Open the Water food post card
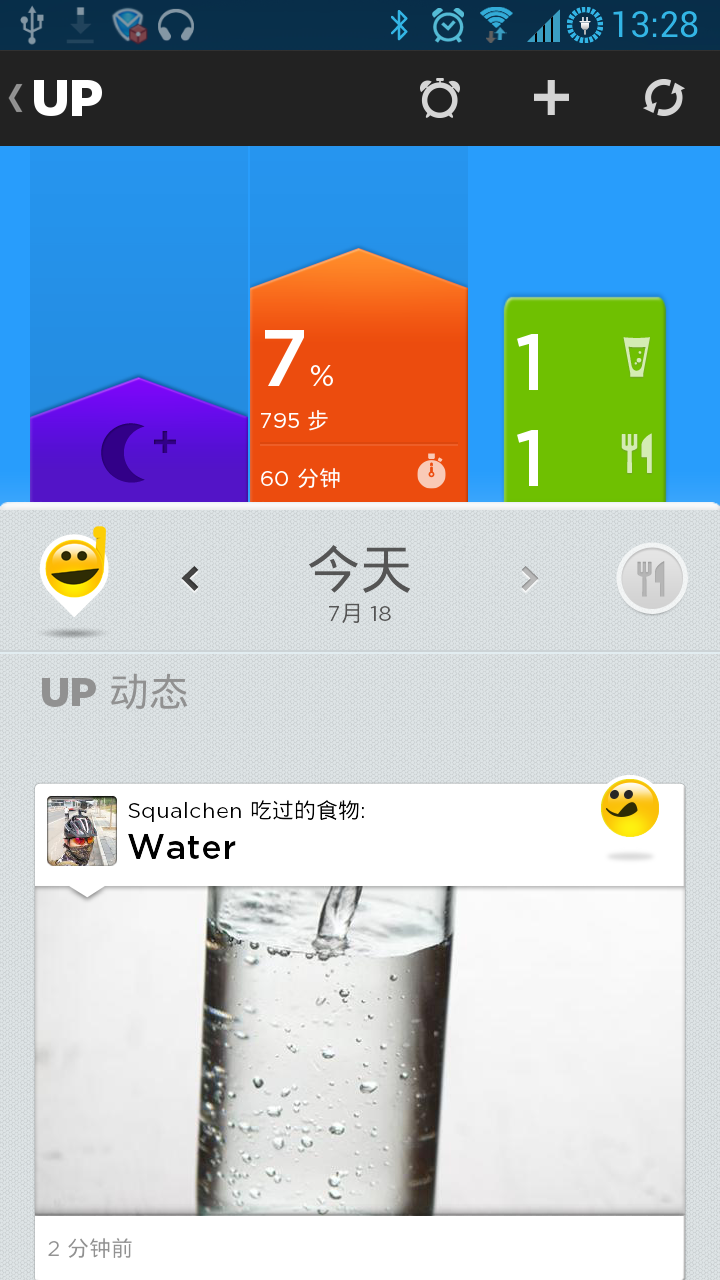 click(360, 1050)
